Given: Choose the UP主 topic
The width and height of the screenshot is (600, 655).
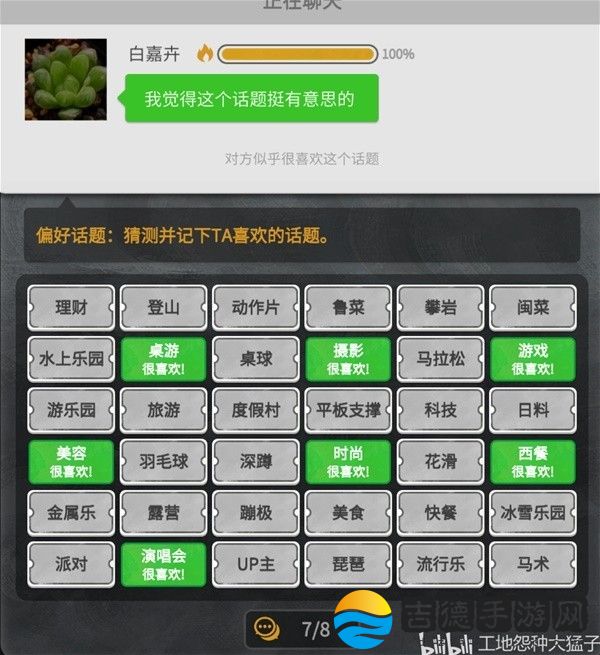Looking at the screenshot, I should click(255, 564).
